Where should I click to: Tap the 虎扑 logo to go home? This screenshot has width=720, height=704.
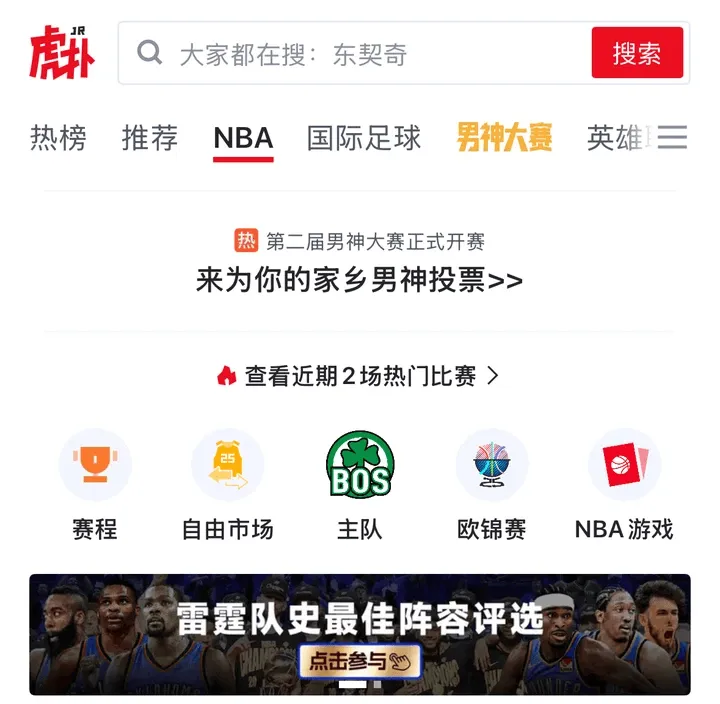[62, 53]
